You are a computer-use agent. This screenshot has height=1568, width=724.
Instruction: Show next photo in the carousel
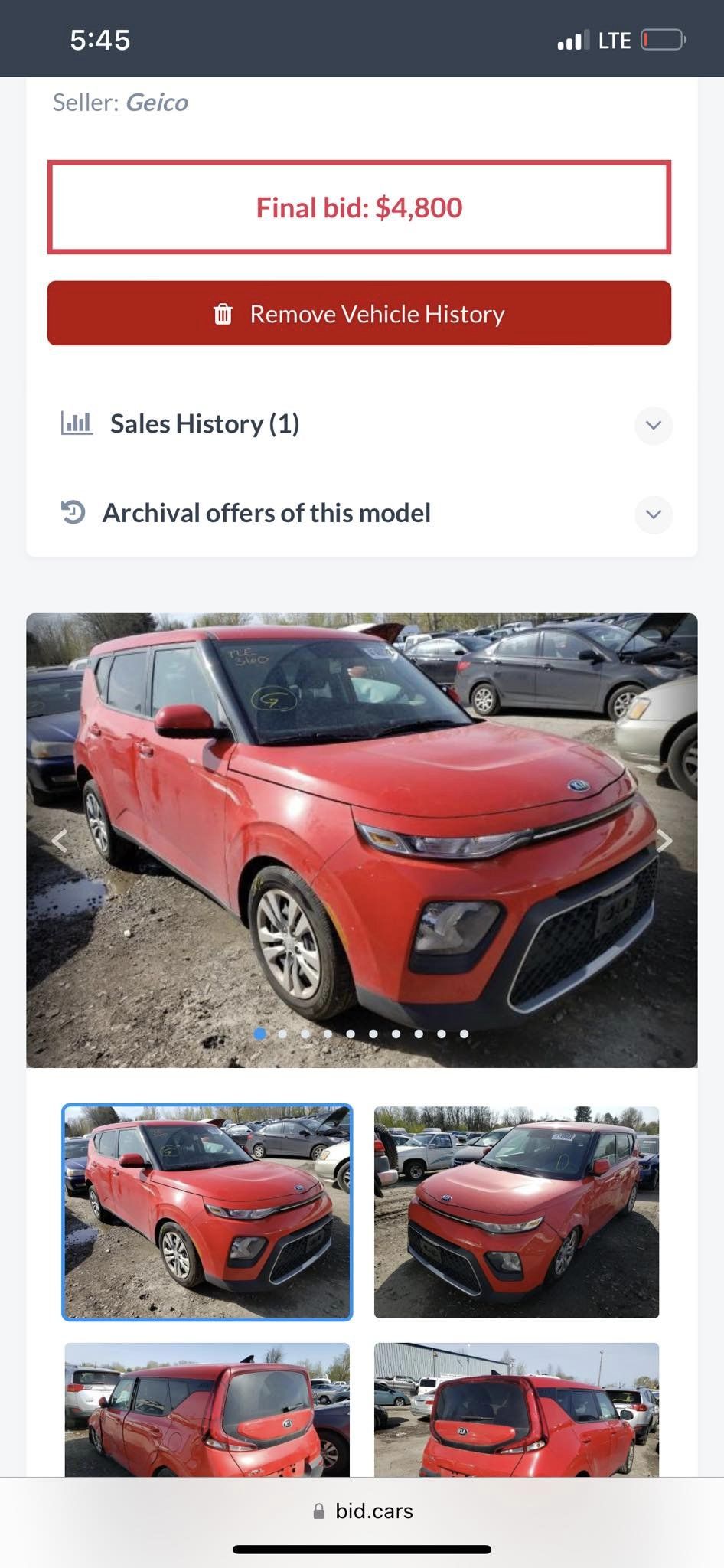click(x=664, y=841)
